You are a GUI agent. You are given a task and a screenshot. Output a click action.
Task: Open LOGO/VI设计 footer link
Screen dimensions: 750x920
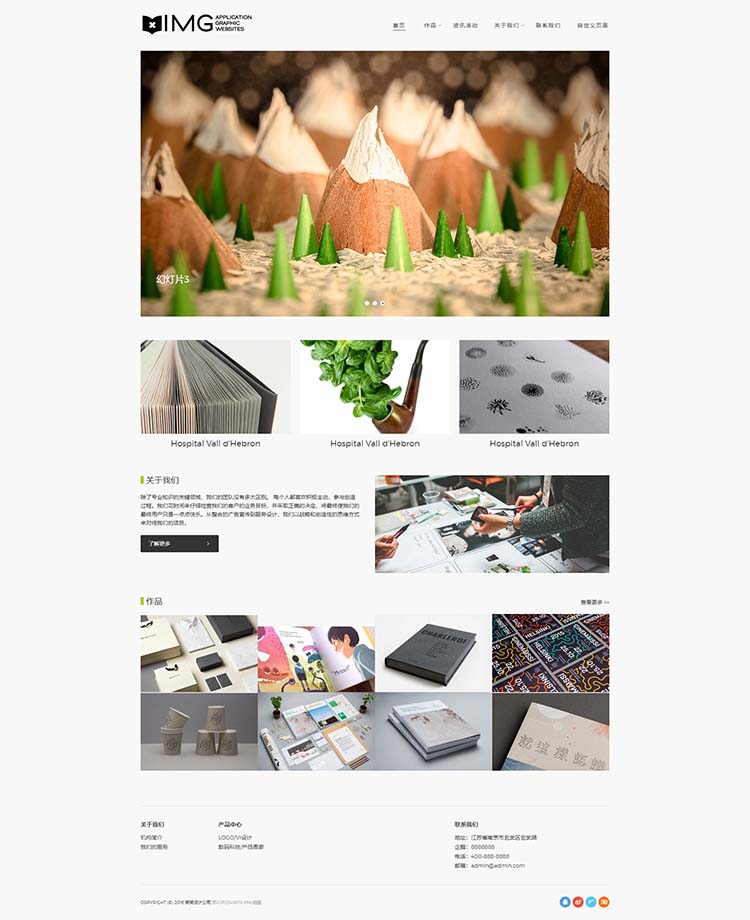point(235,837)
